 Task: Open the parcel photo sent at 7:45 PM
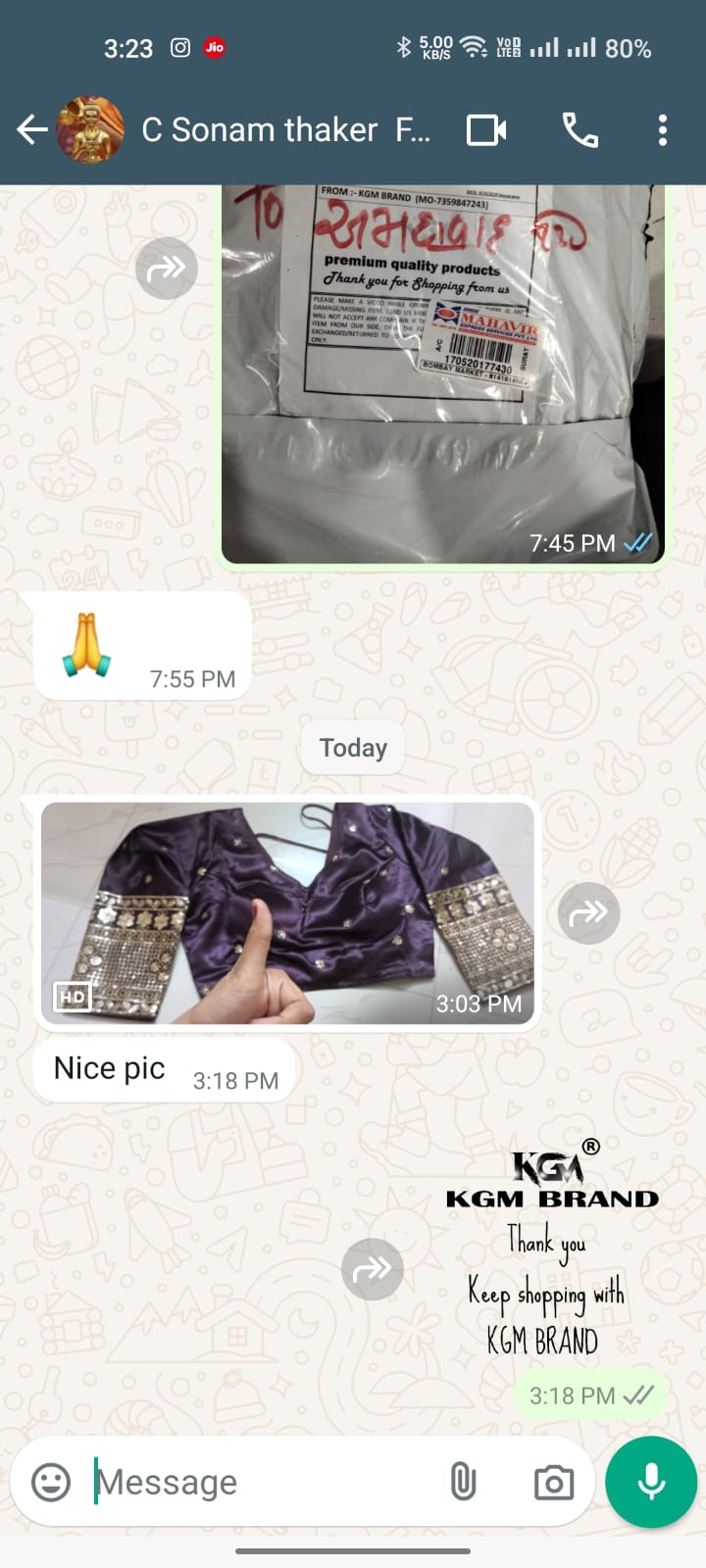(x=443, y=373)
